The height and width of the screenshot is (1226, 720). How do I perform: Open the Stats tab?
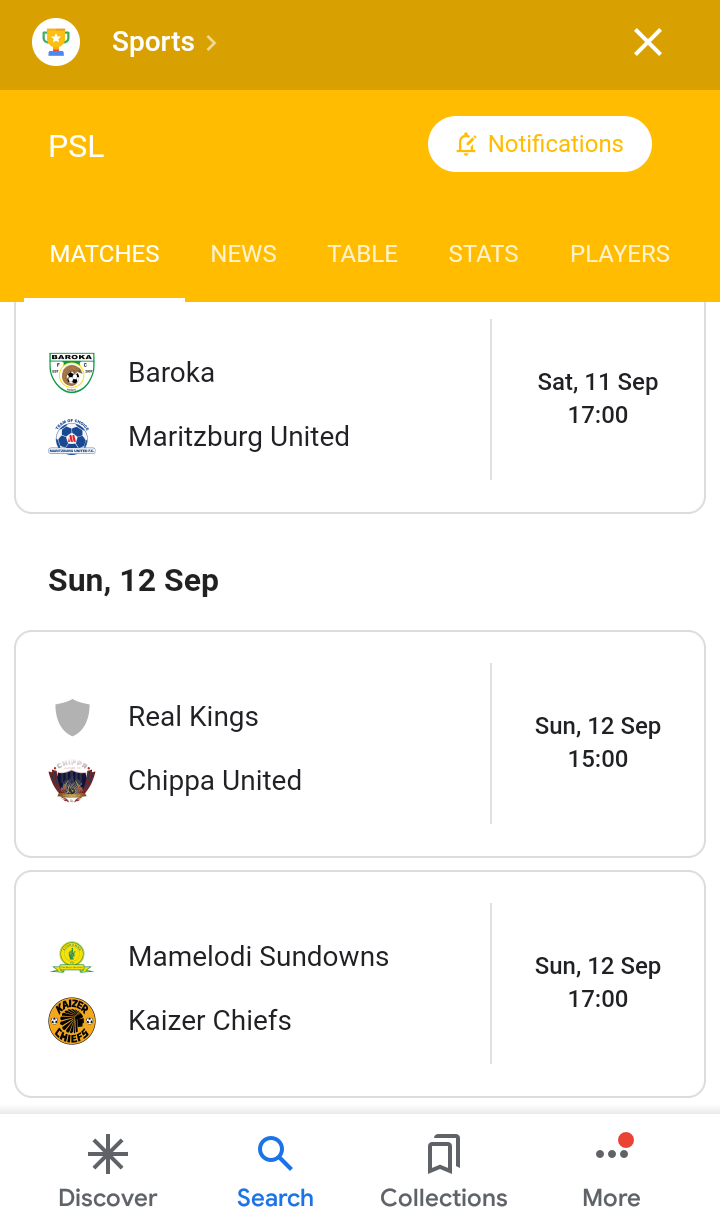coord(484,254)
